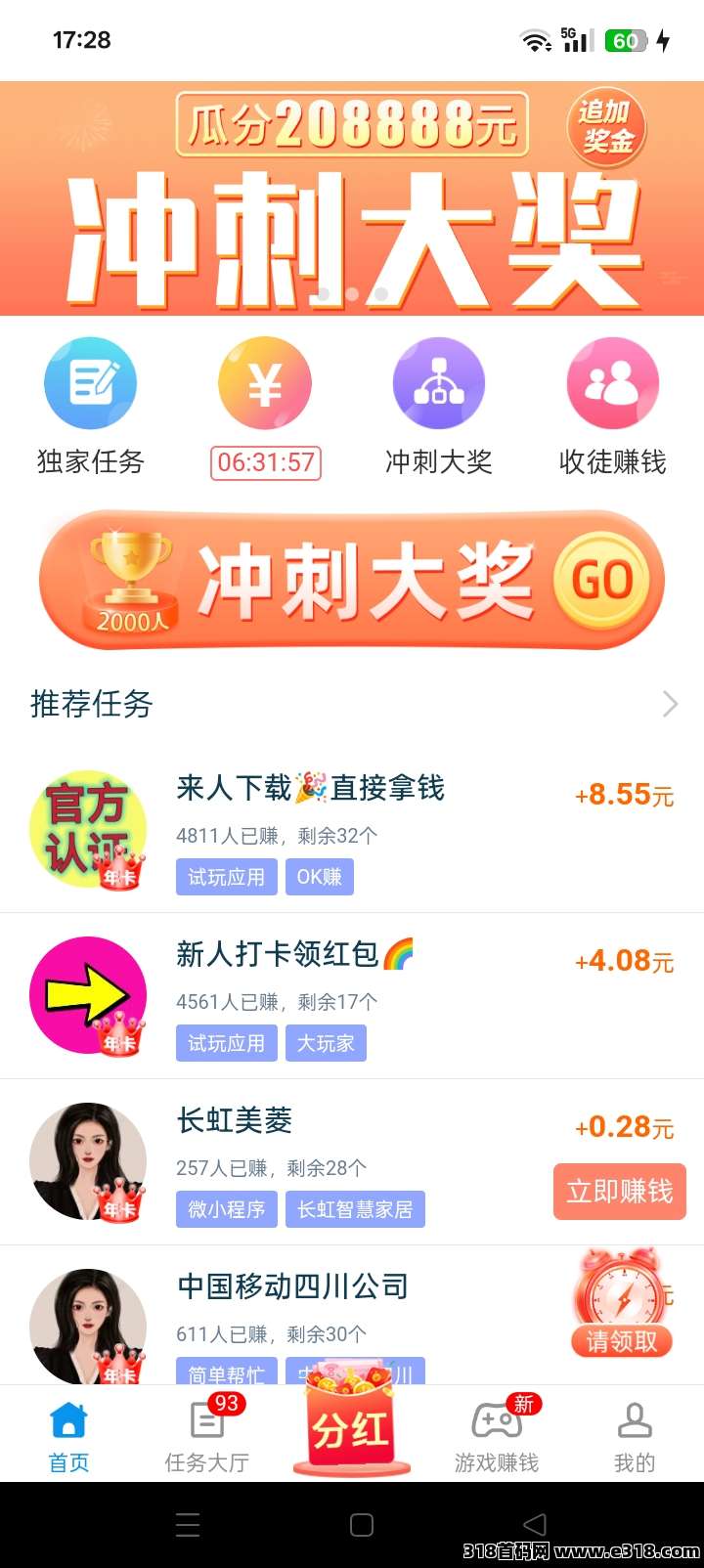The height and width of the screenshot is (1568, 704).
Task: Tap 立即赚钱 button
Action: [x=620, y=1192]
